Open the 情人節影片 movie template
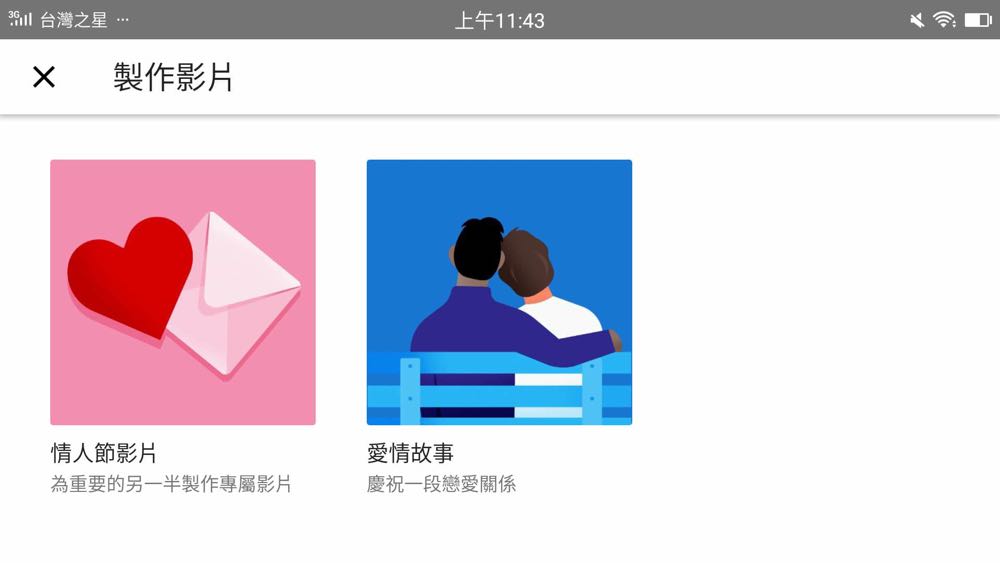 (183, 292)
